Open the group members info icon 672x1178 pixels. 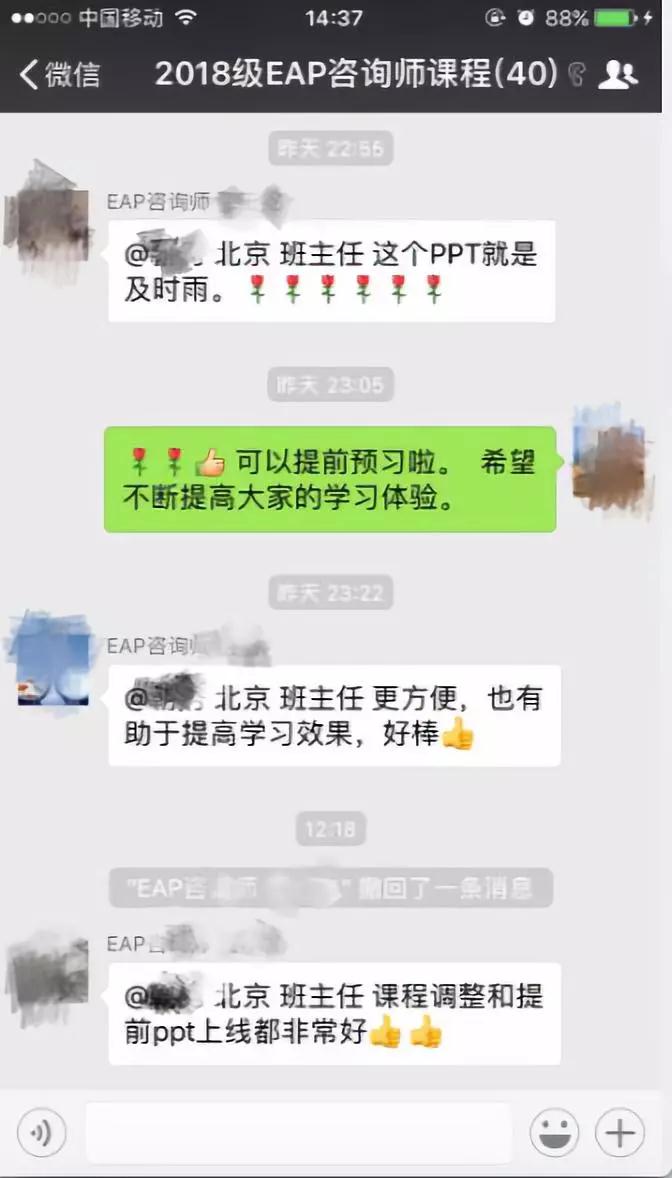618,74
